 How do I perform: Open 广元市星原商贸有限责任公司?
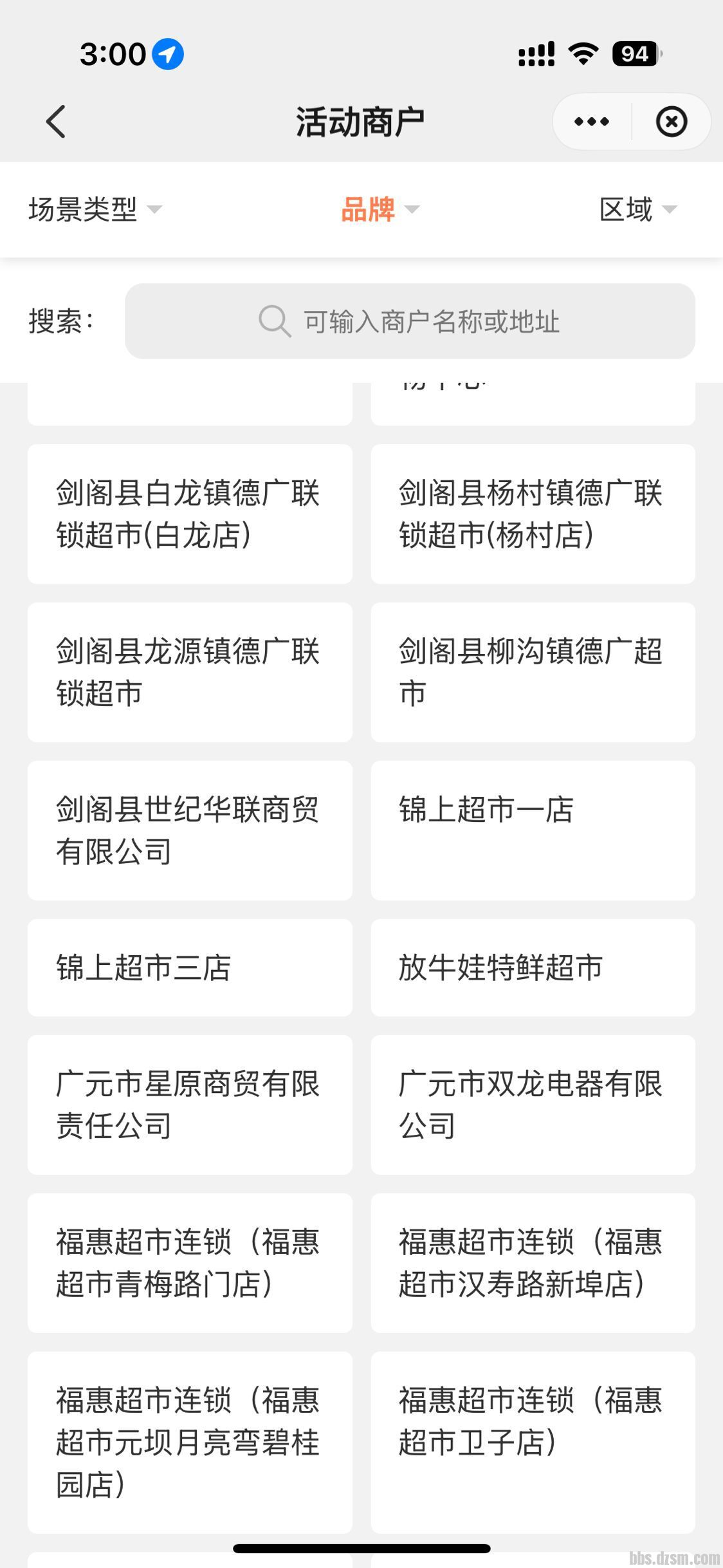(x=190, y=1105)
